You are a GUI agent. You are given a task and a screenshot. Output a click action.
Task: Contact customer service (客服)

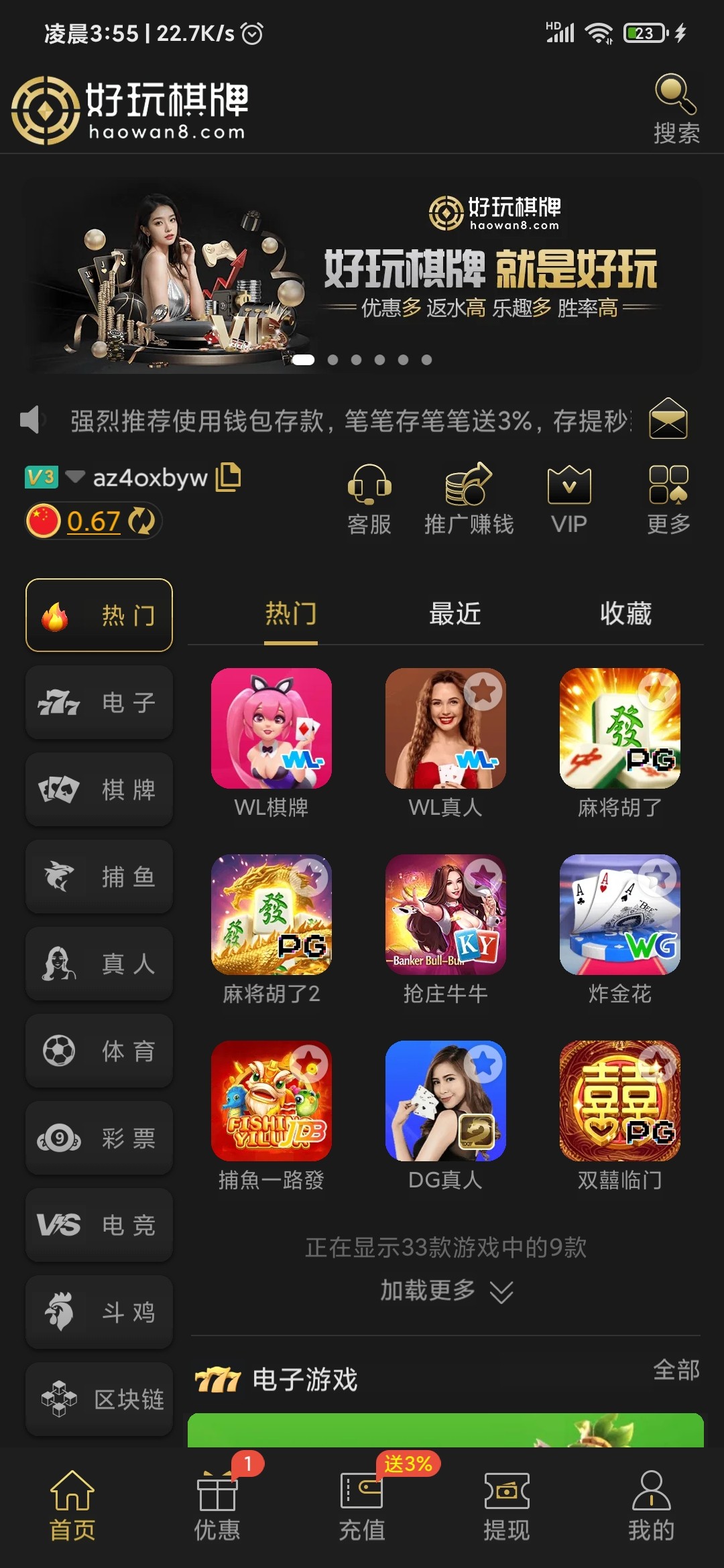click(x=369, y=499)
